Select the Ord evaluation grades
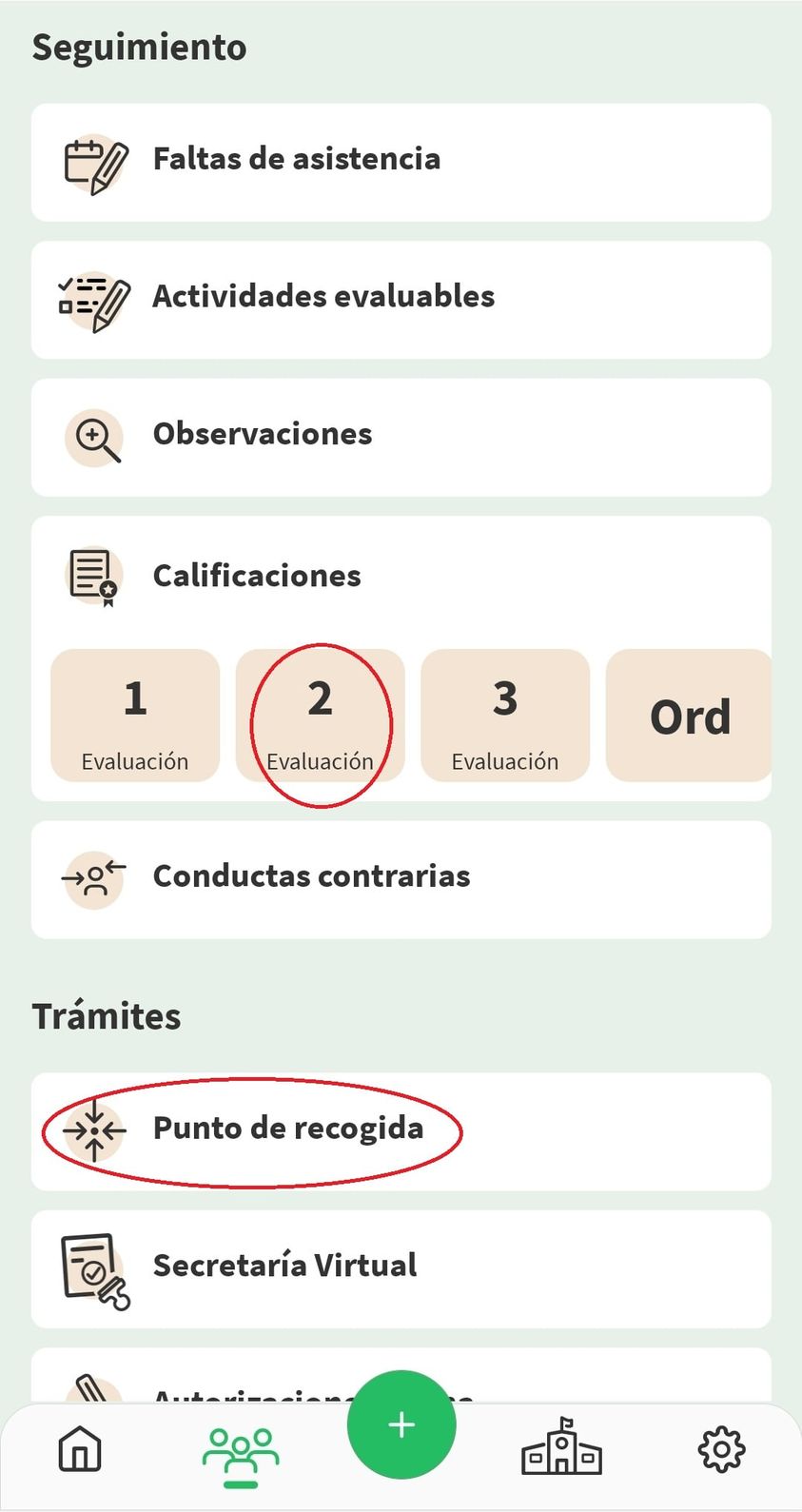 point(689,716)
